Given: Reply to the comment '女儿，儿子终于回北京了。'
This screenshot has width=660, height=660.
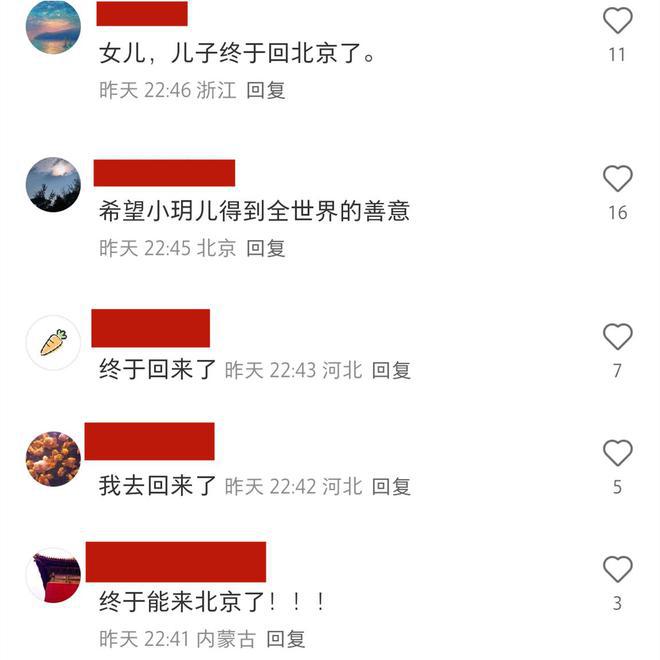Looking at the screenshot, I should pyautogui.click(x=266, y=90).
